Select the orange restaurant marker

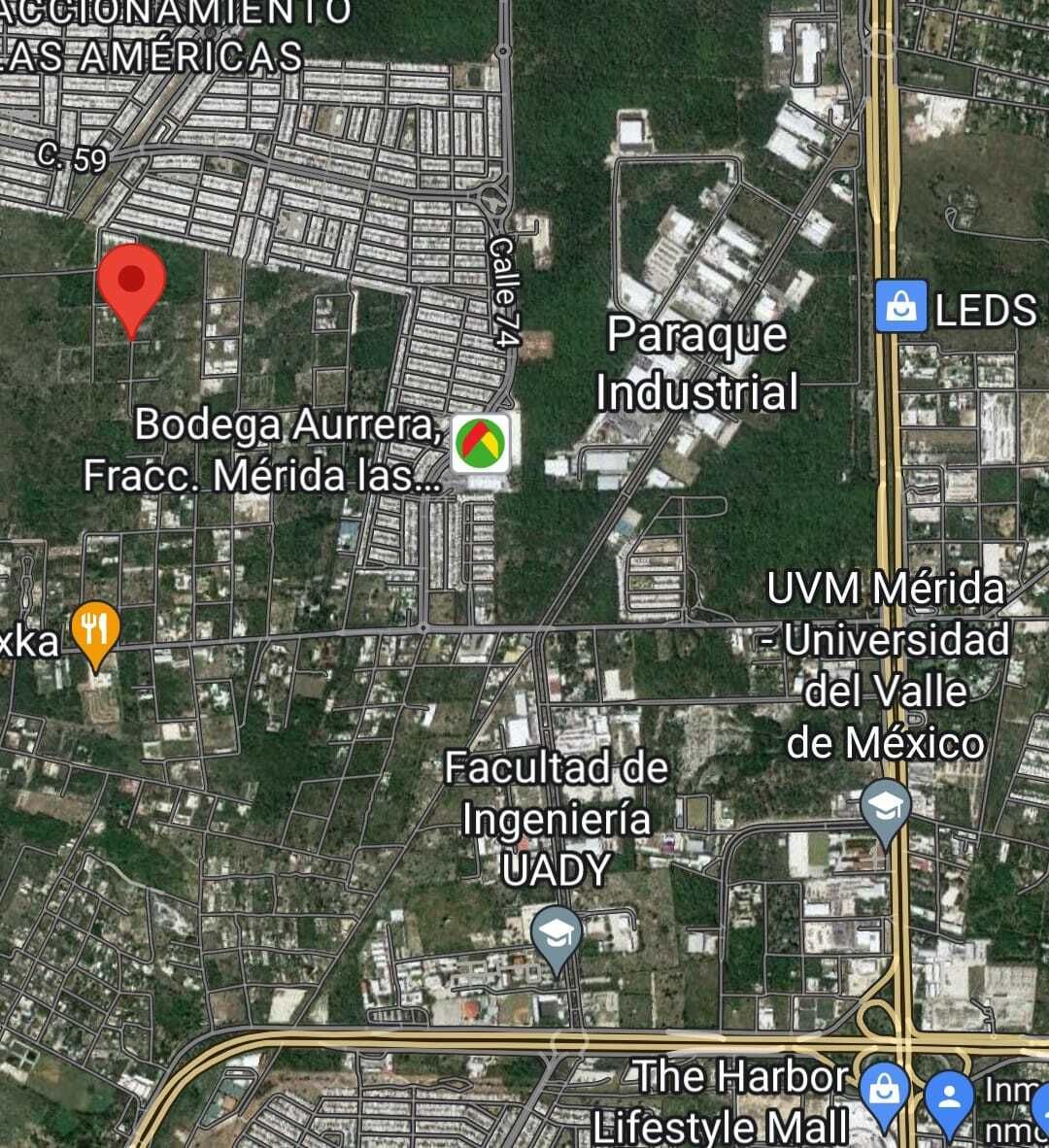95,635
